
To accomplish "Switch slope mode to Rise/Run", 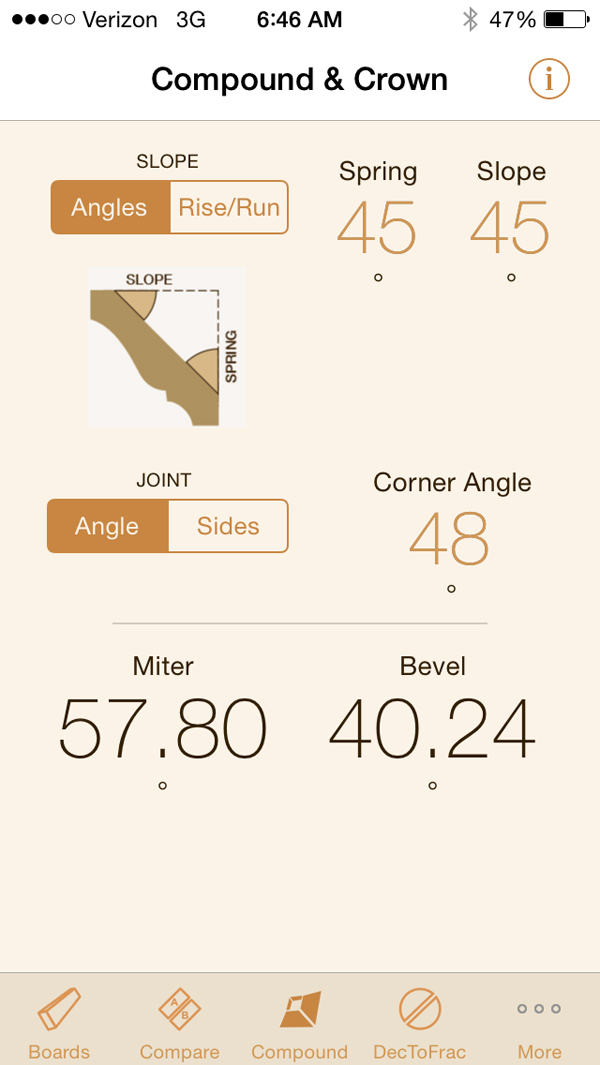I will click(229, 207).
